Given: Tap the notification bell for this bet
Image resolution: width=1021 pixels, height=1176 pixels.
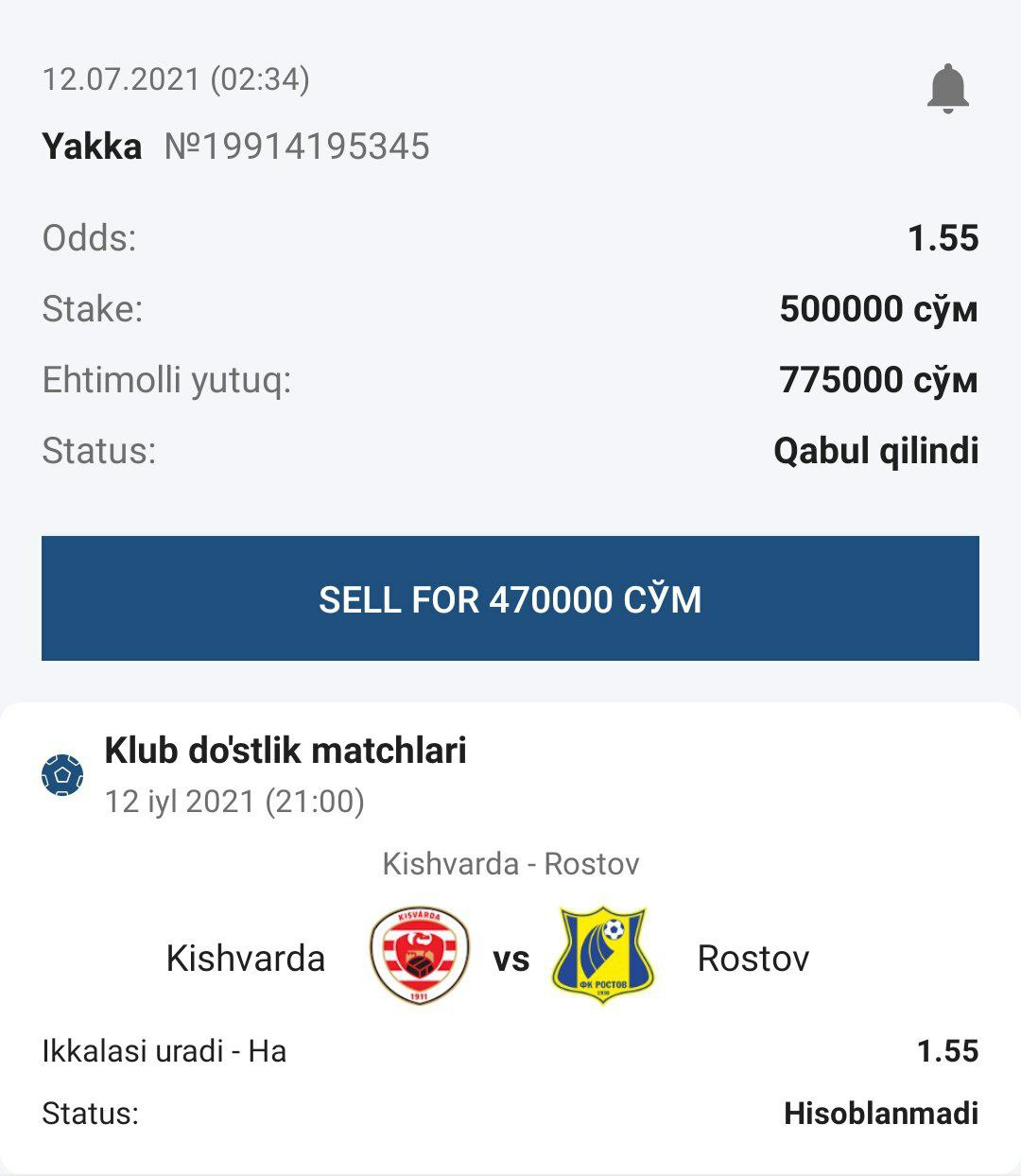Looking at the screenshot, I should click(x=947, y=89).
